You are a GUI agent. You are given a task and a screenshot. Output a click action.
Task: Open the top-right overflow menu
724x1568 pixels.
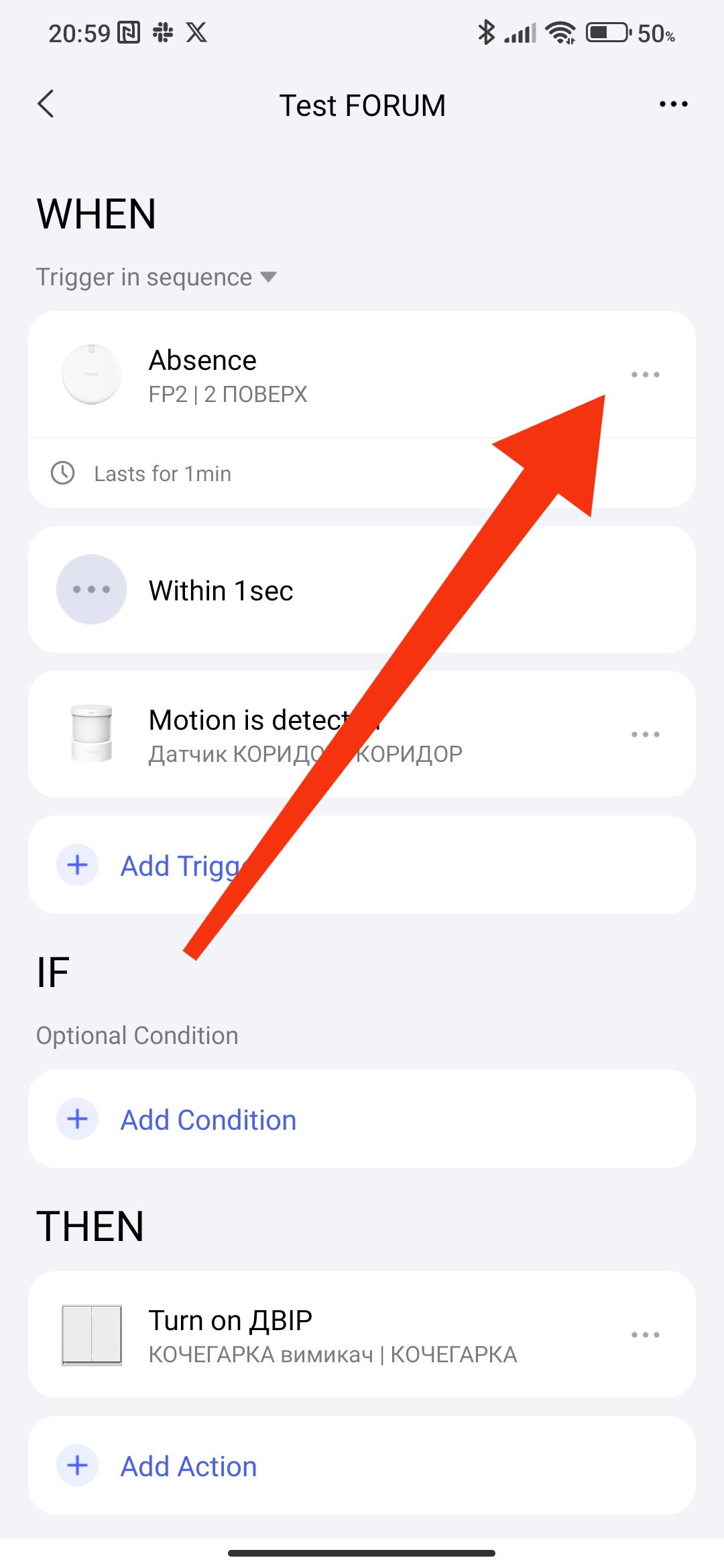tap(673, 105)
